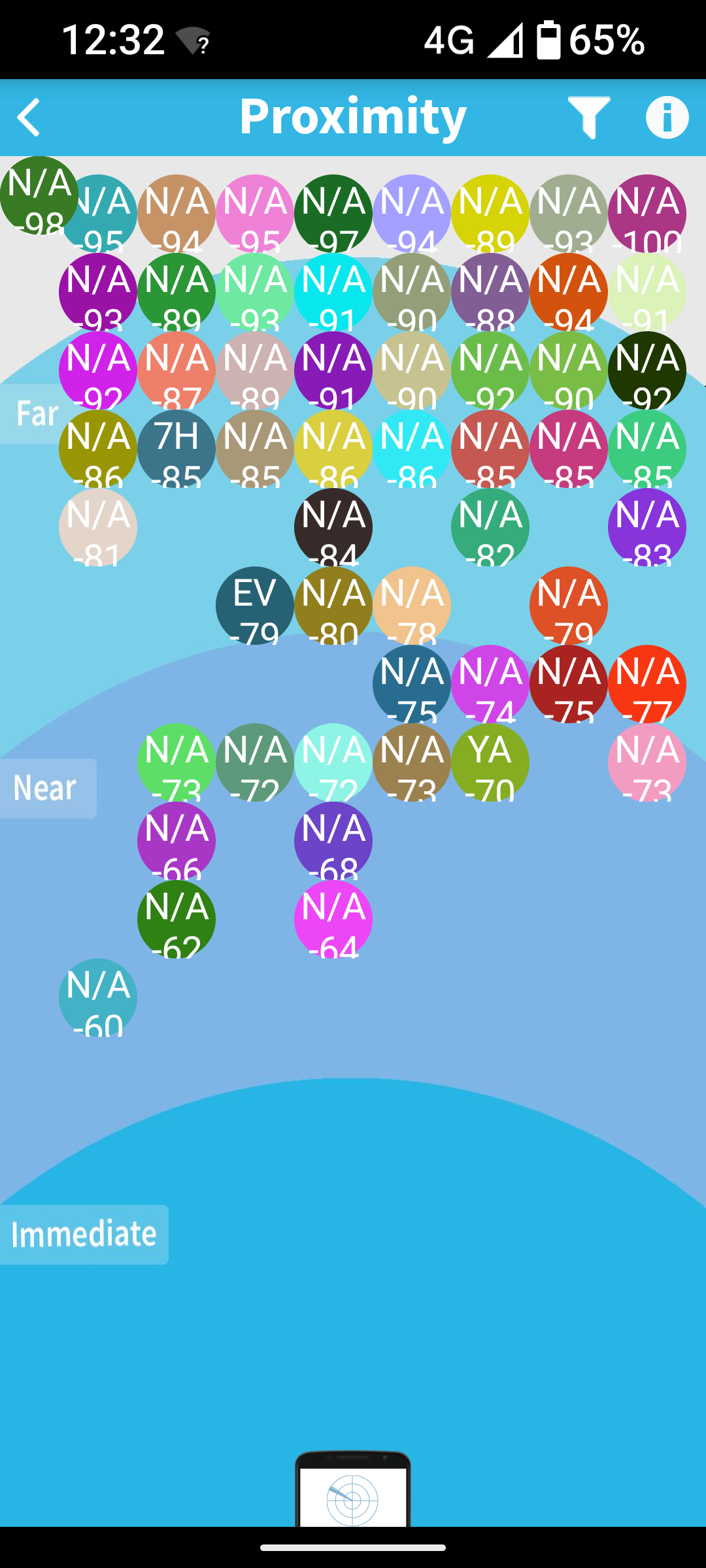Tap the N/A -80 device bubble
The height and width of the screenshot is (1568, 706).
tap(333, 606)
